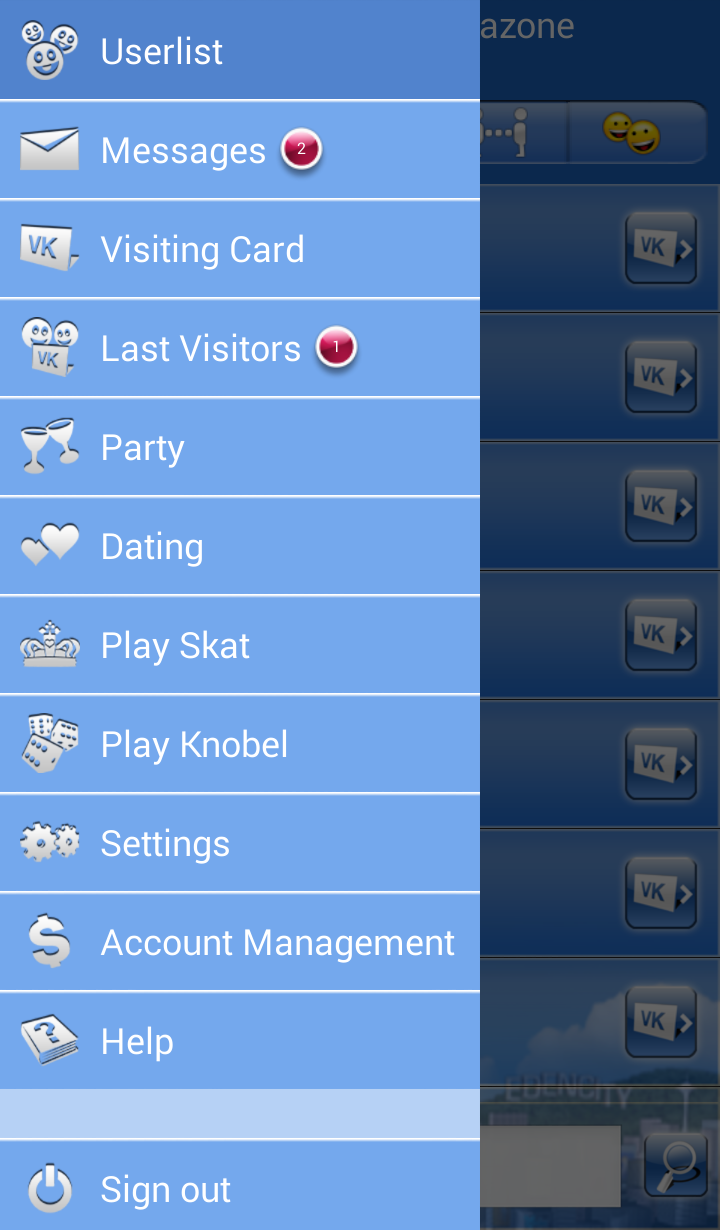Viewport: 720px width, 1230px height.
Task: Open Messages with two unread
Action: click(x=240, y=150)
